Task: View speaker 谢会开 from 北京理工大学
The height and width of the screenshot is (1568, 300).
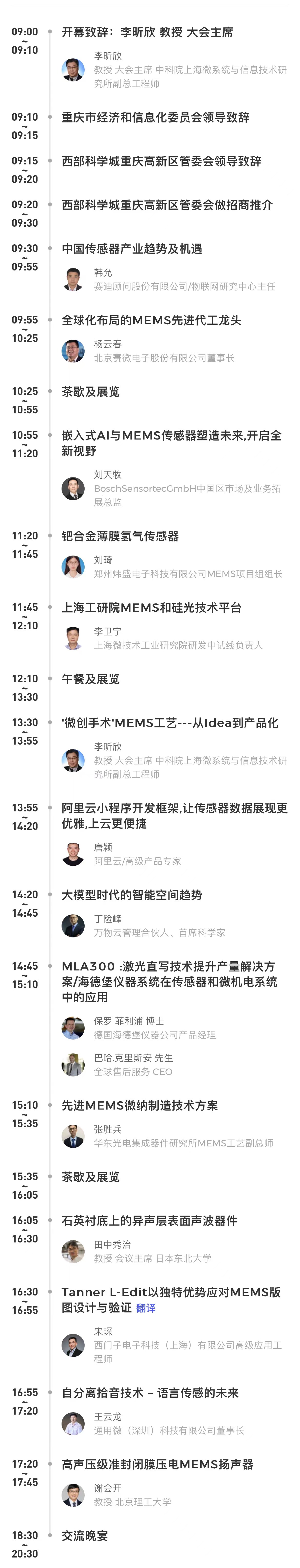Action: pyautogui.click(x=107, y=1488)
